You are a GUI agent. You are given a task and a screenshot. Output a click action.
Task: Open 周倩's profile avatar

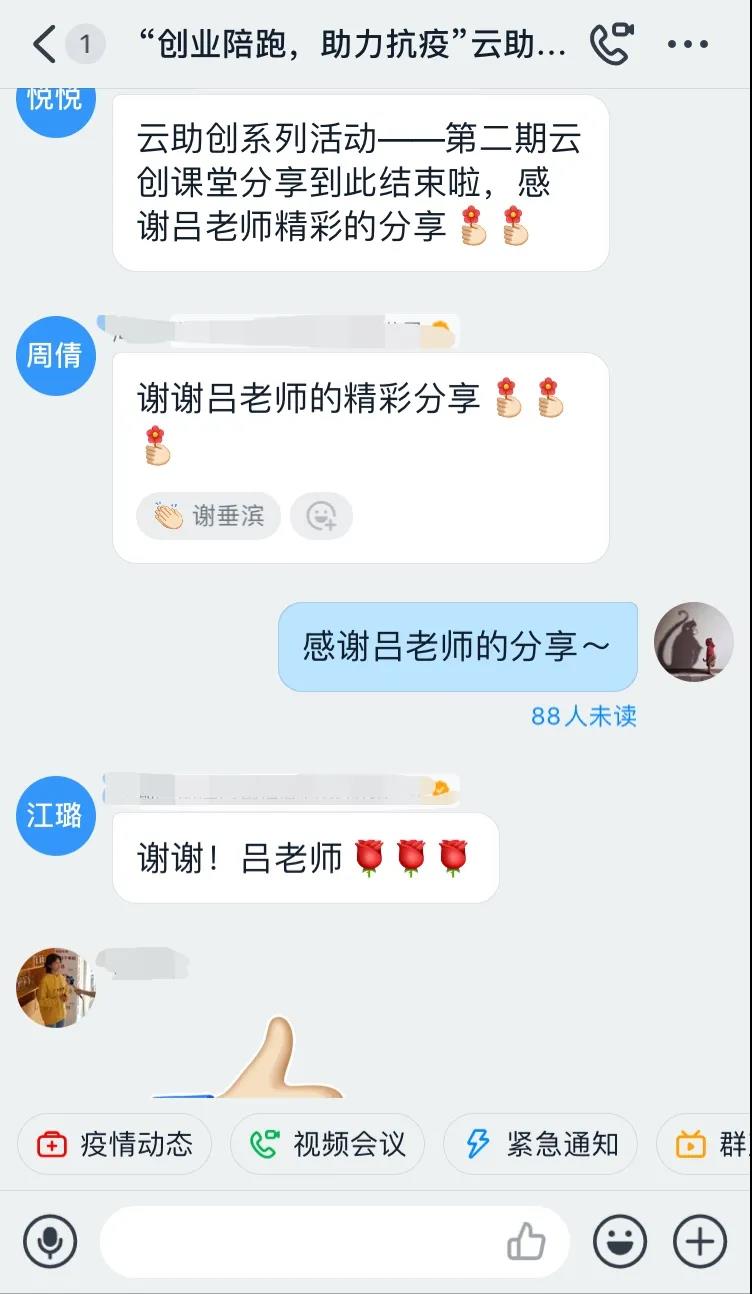tap(56, 356)
